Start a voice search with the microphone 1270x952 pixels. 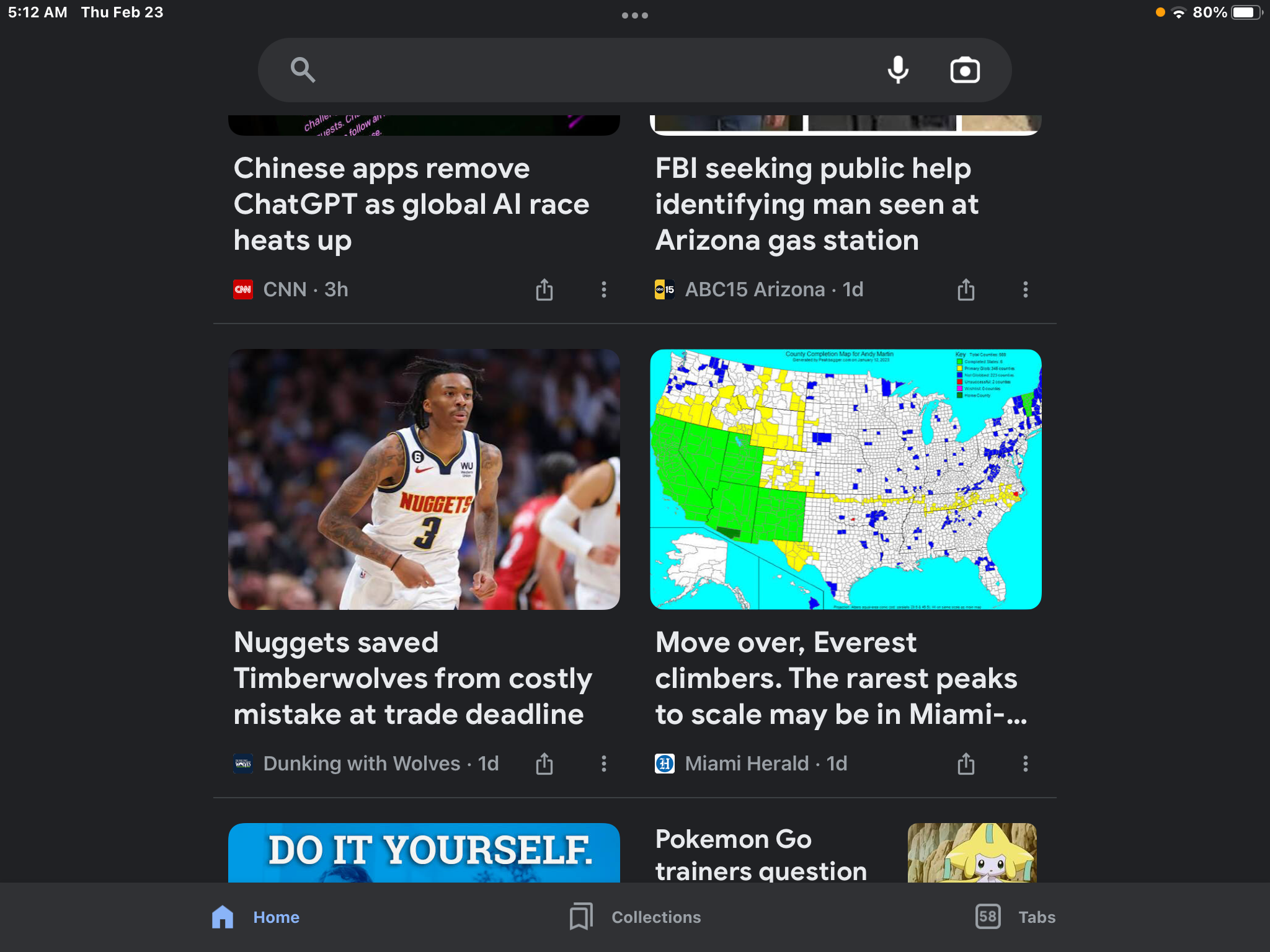(x=897, y=70)
